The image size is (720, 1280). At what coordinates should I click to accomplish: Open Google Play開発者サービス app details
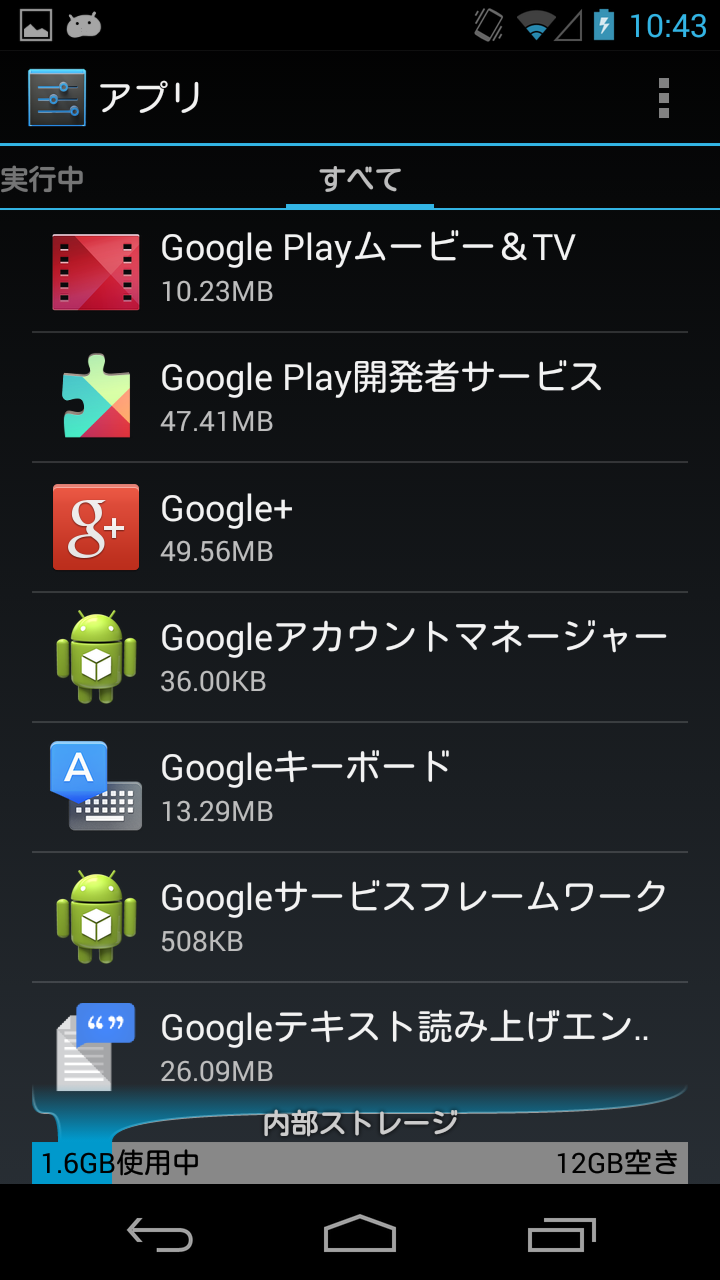(360, 398)
